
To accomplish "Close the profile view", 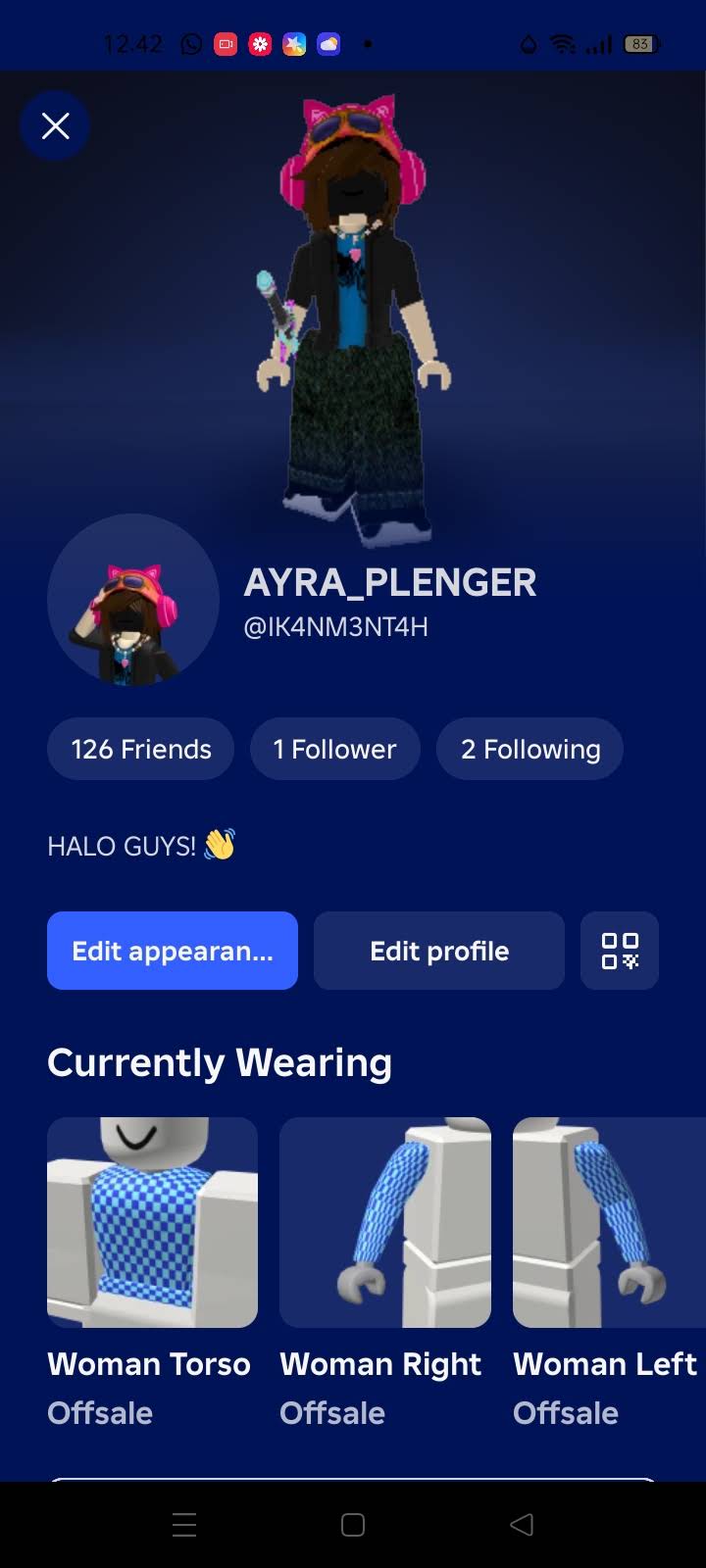I will tap(55, 125).
